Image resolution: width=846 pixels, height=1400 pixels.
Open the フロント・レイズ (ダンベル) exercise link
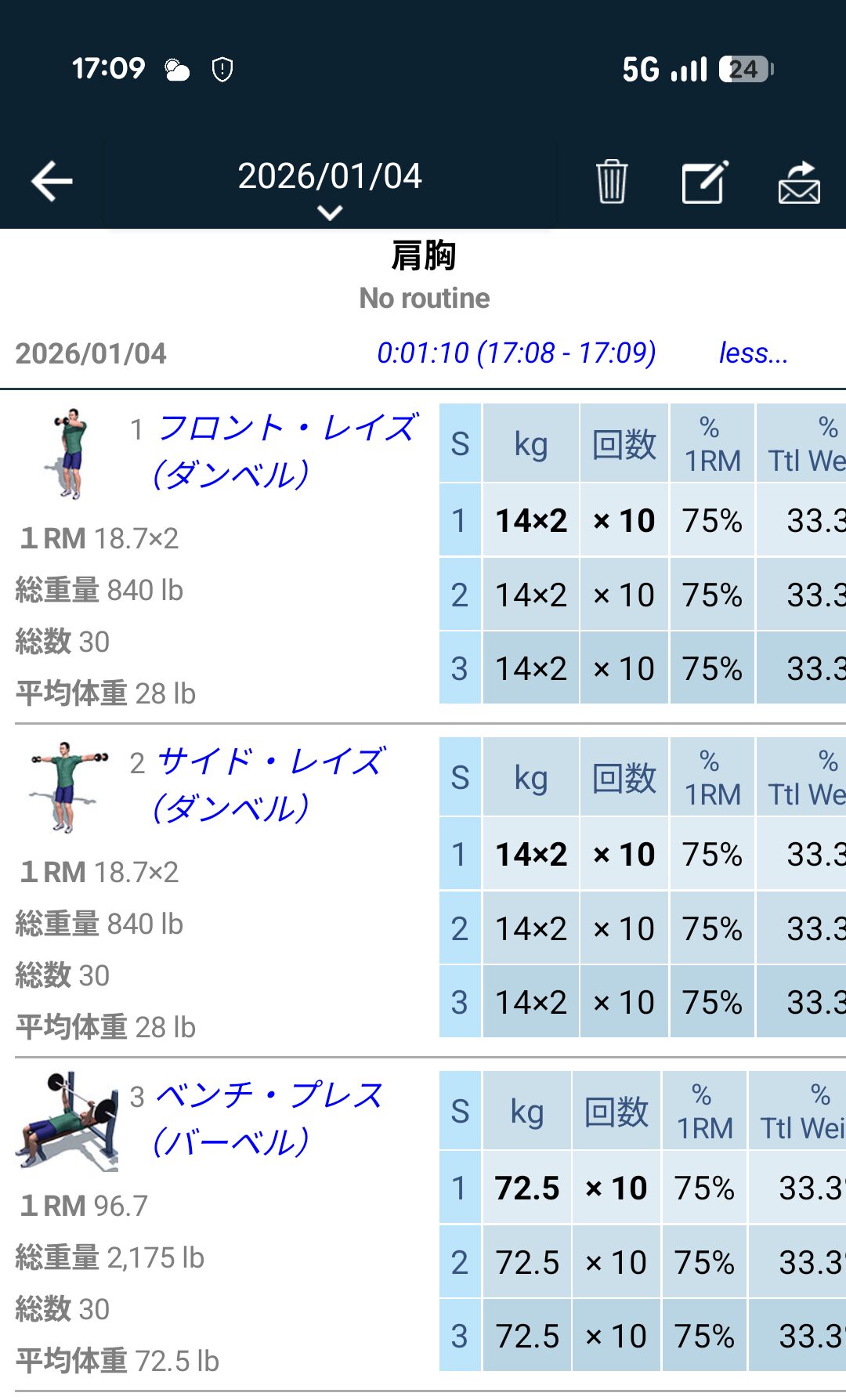click(286, 450)
